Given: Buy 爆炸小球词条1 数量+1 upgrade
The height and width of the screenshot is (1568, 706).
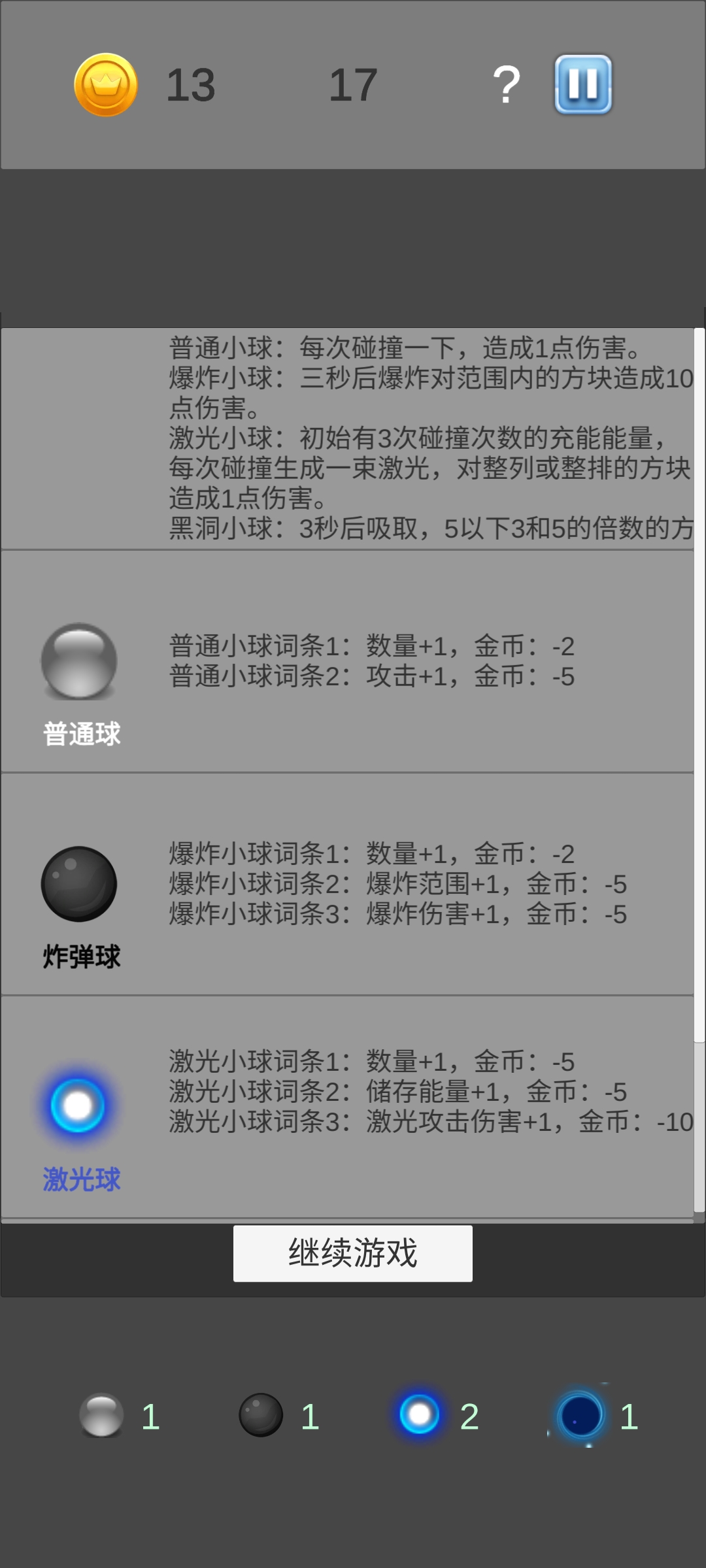Looking at the screenshot, I should (x=371, y=854).
